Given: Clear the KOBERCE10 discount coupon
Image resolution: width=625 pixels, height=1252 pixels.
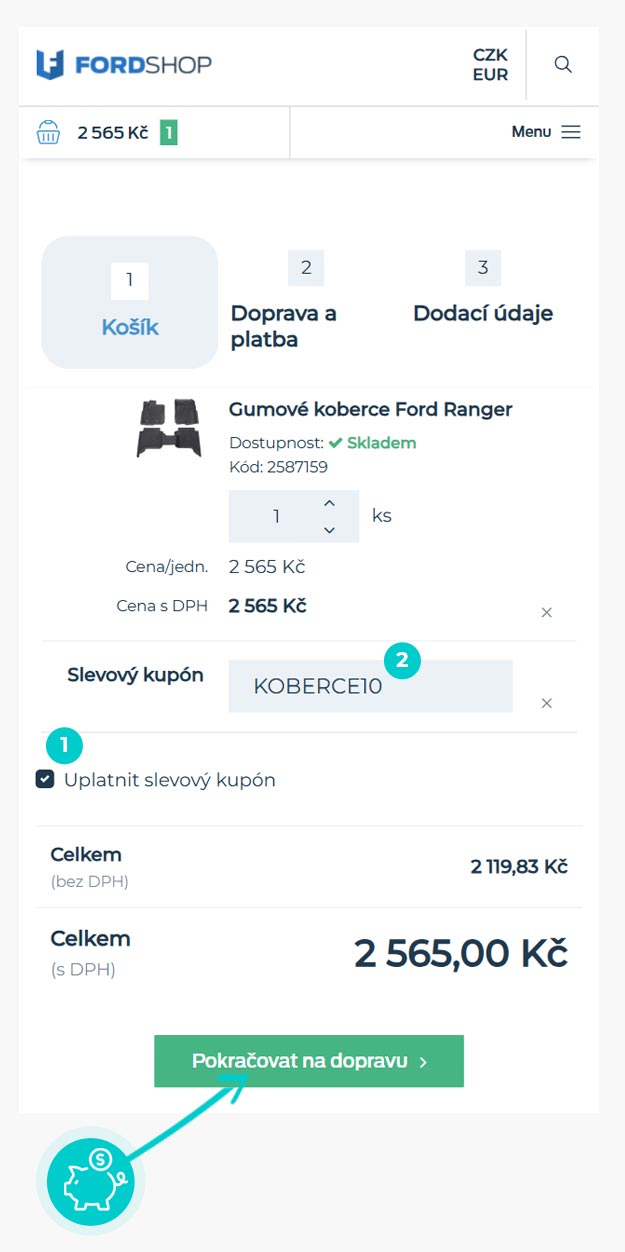Looking at the screenshot, I should (547, 704).
